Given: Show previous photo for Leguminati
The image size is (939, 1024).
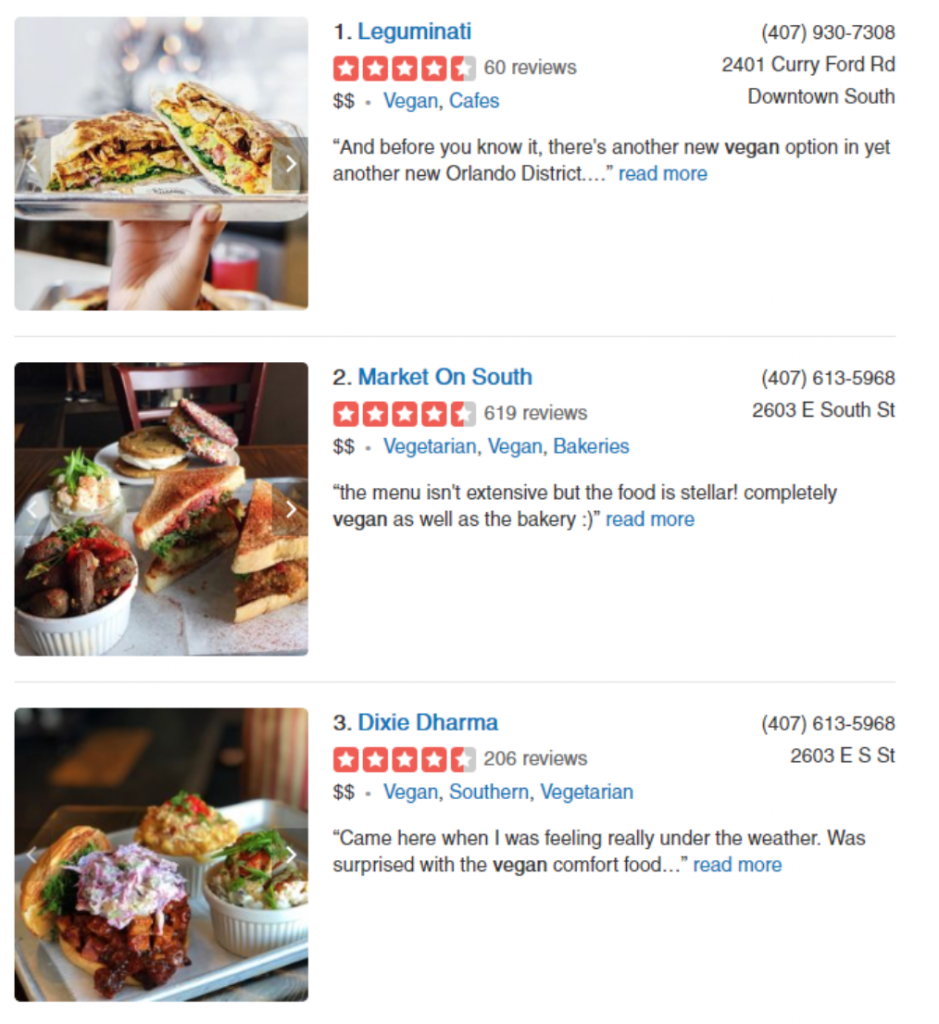Looking at the screenshot, I should coord(32,163).
